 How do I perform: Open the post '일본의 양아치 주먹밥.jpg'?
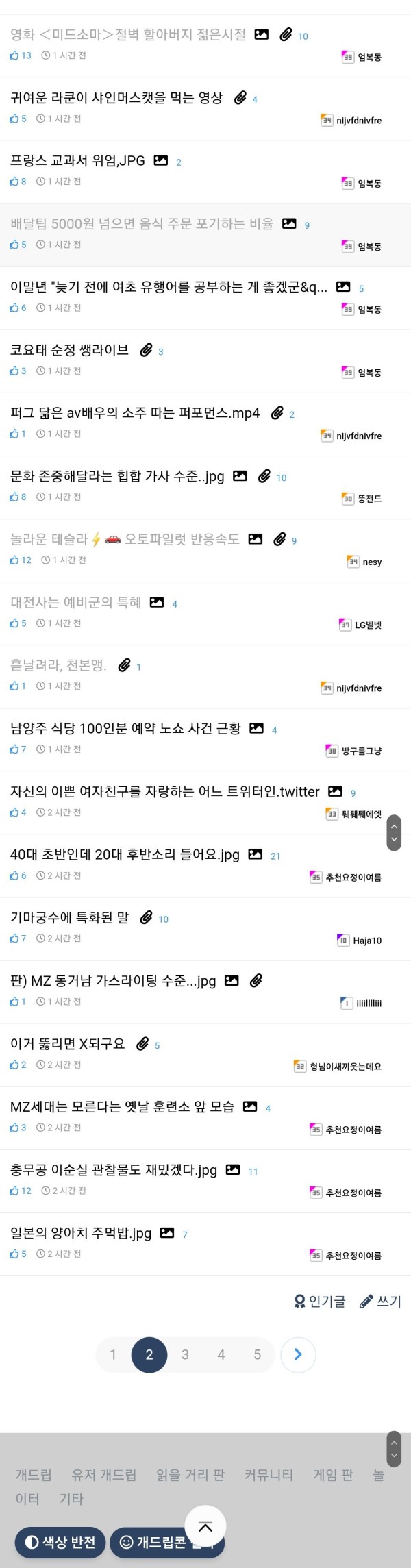point(81,1233)
